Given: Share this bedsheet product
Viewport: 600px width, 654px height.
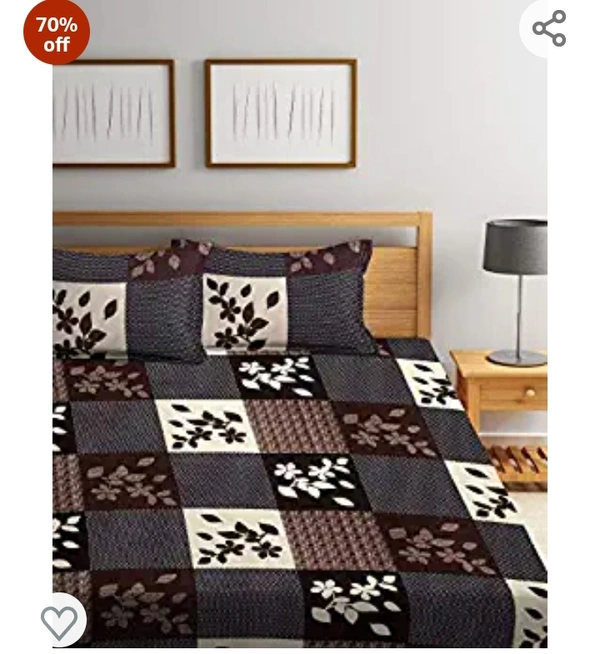Looking at the screenshot, I should [x=550, y=28].
